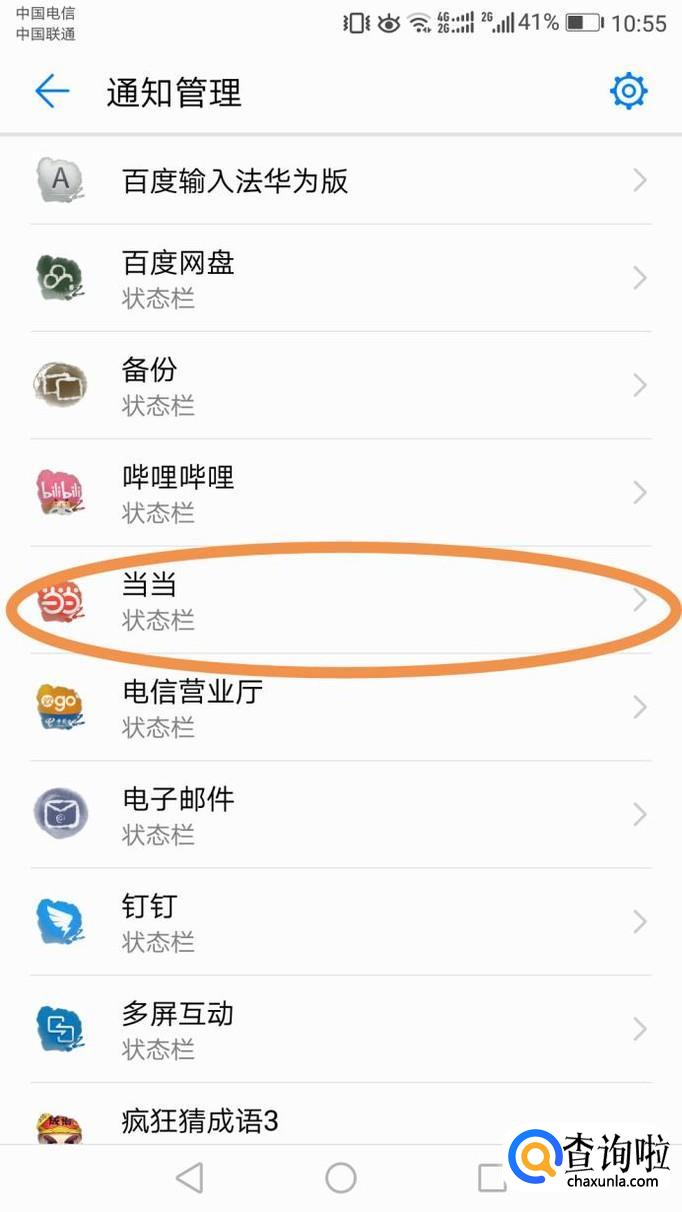
Task: Tap the system back button
Action: [189, 1178]
